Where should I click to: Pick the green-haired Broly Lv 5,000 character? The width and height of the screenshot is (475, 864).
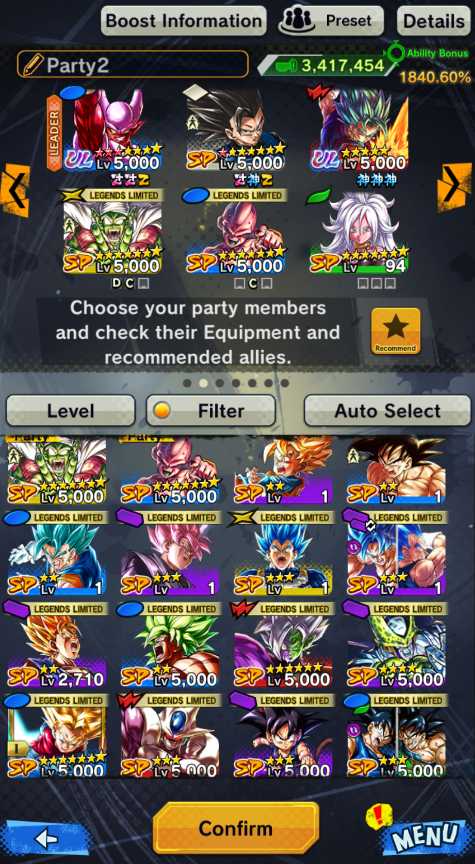(170, 645)
